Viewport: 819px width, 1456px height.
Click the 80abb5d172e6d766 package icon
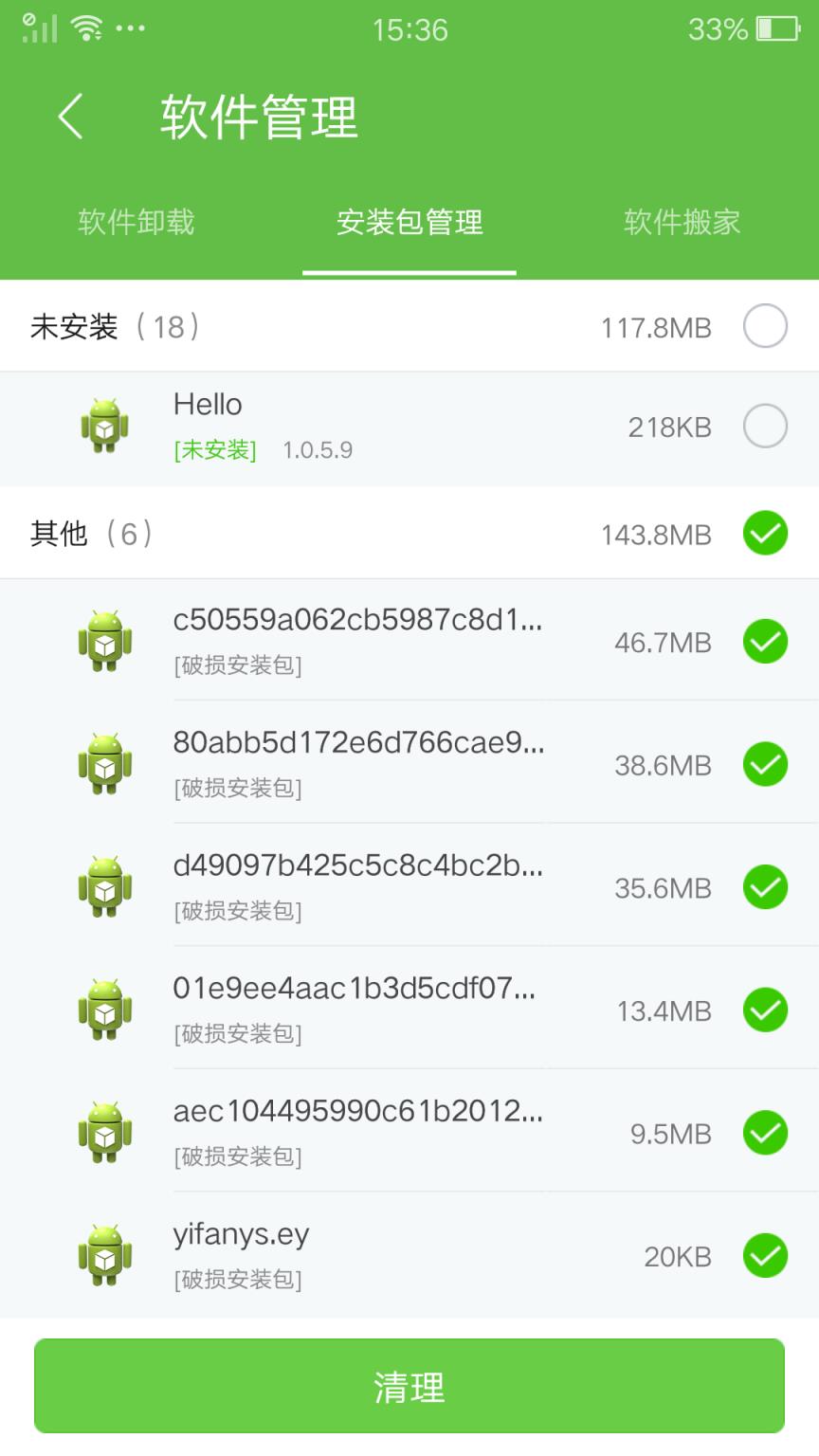pyautogui.click(x=104, y=764)
